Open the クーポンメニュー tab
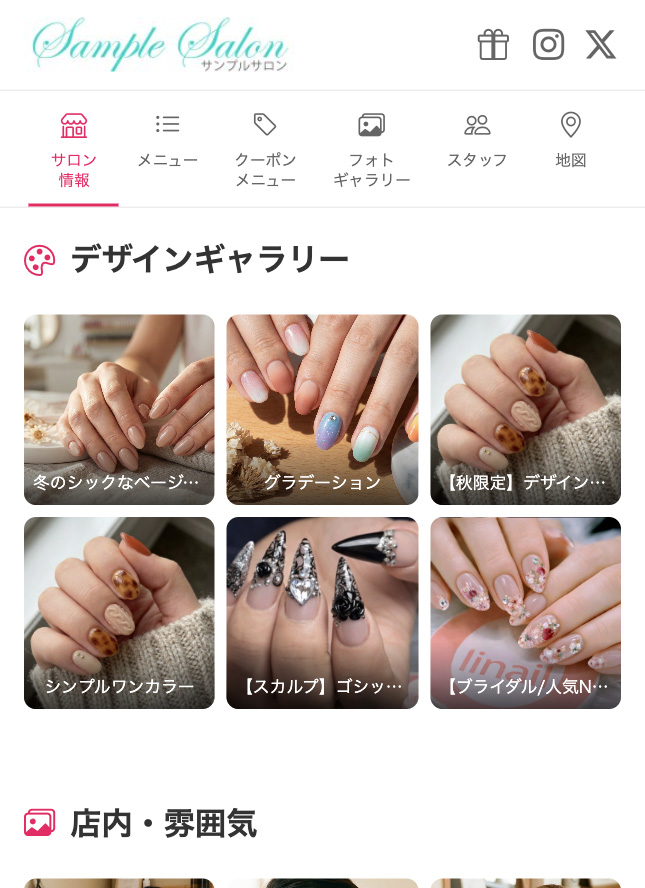Viewport: 645px width, 888px height. (265, 150)
